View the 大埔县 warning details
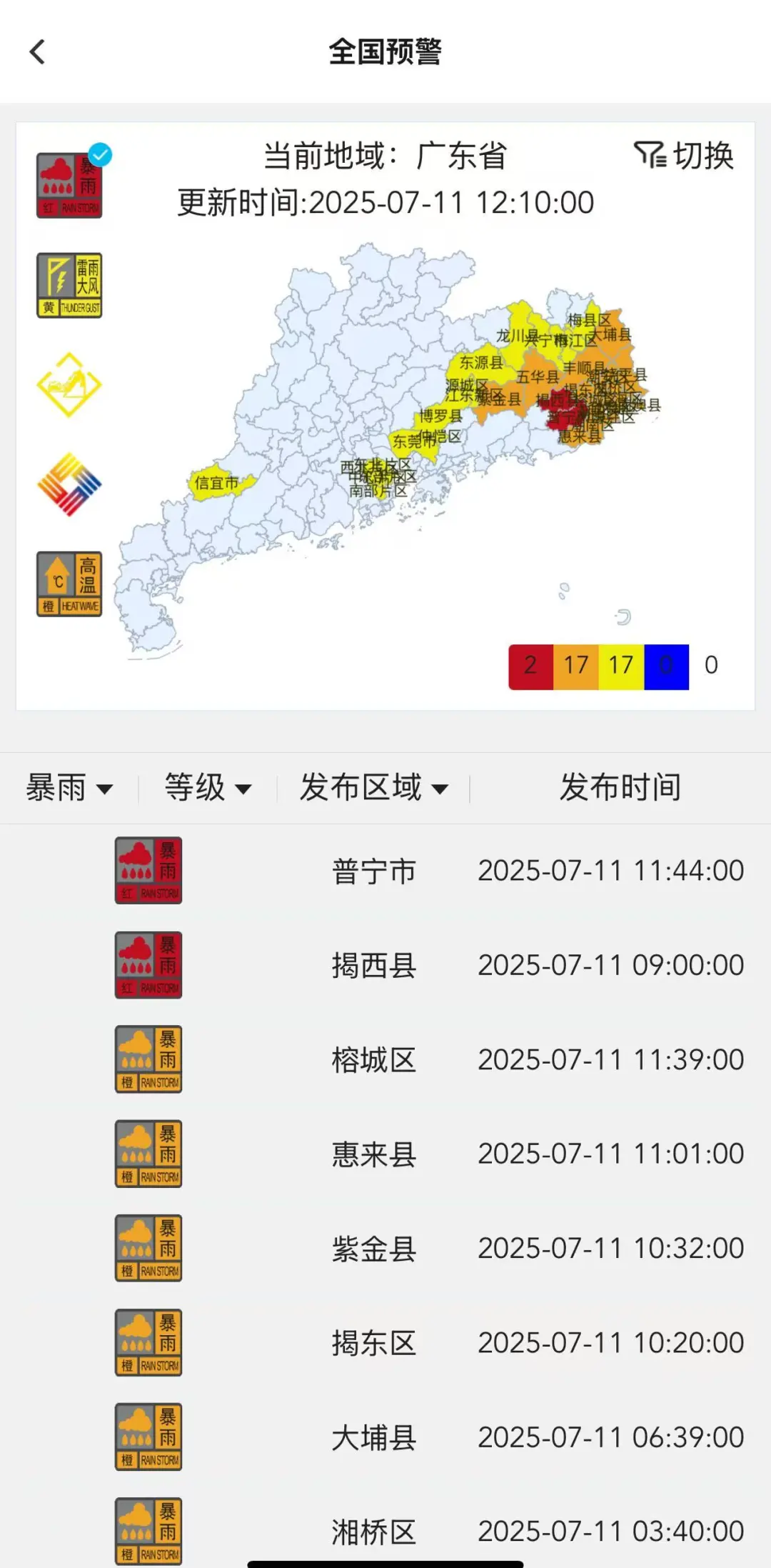This screenshot has height=1568, width=771. point(385,1437)
